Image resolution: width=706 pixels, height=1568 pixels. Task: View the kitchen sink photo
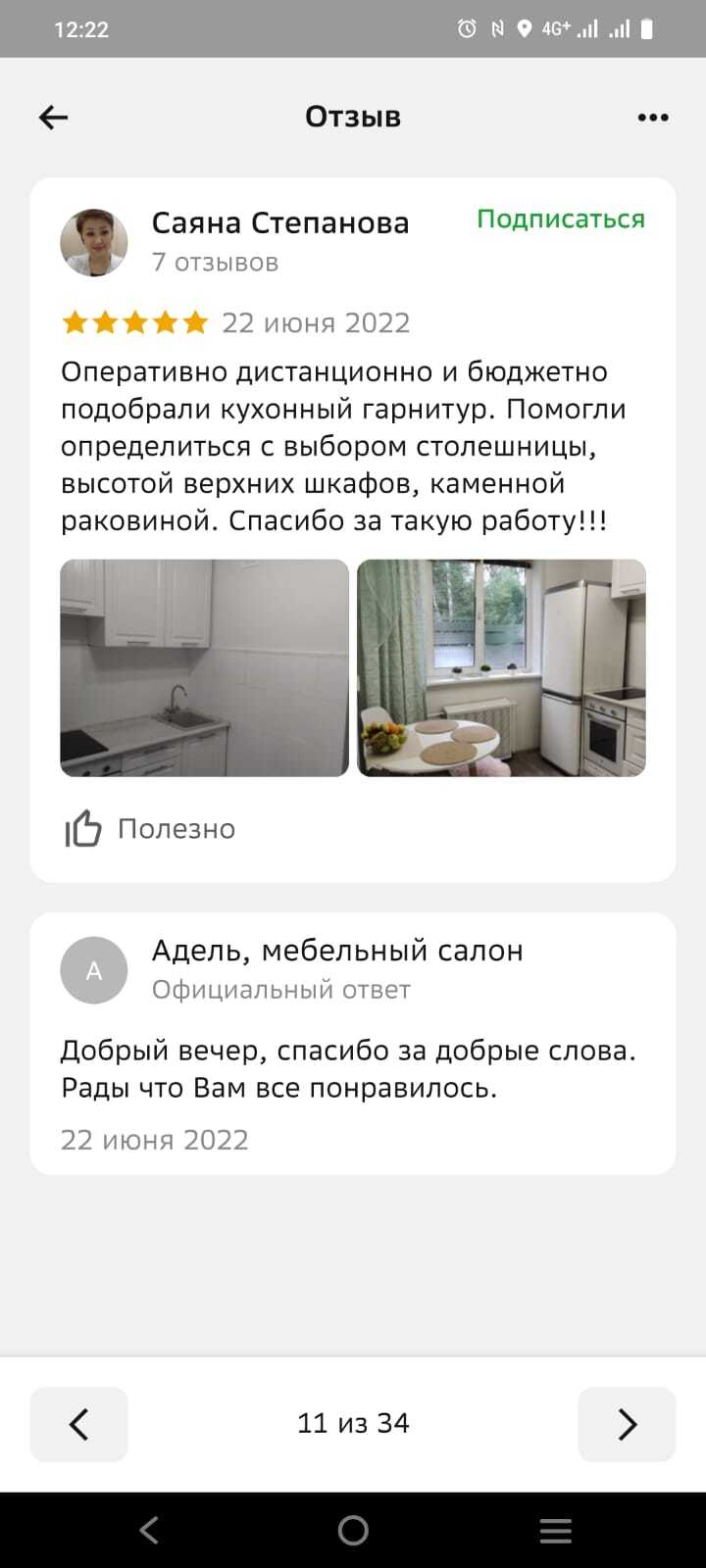(204, 668)
